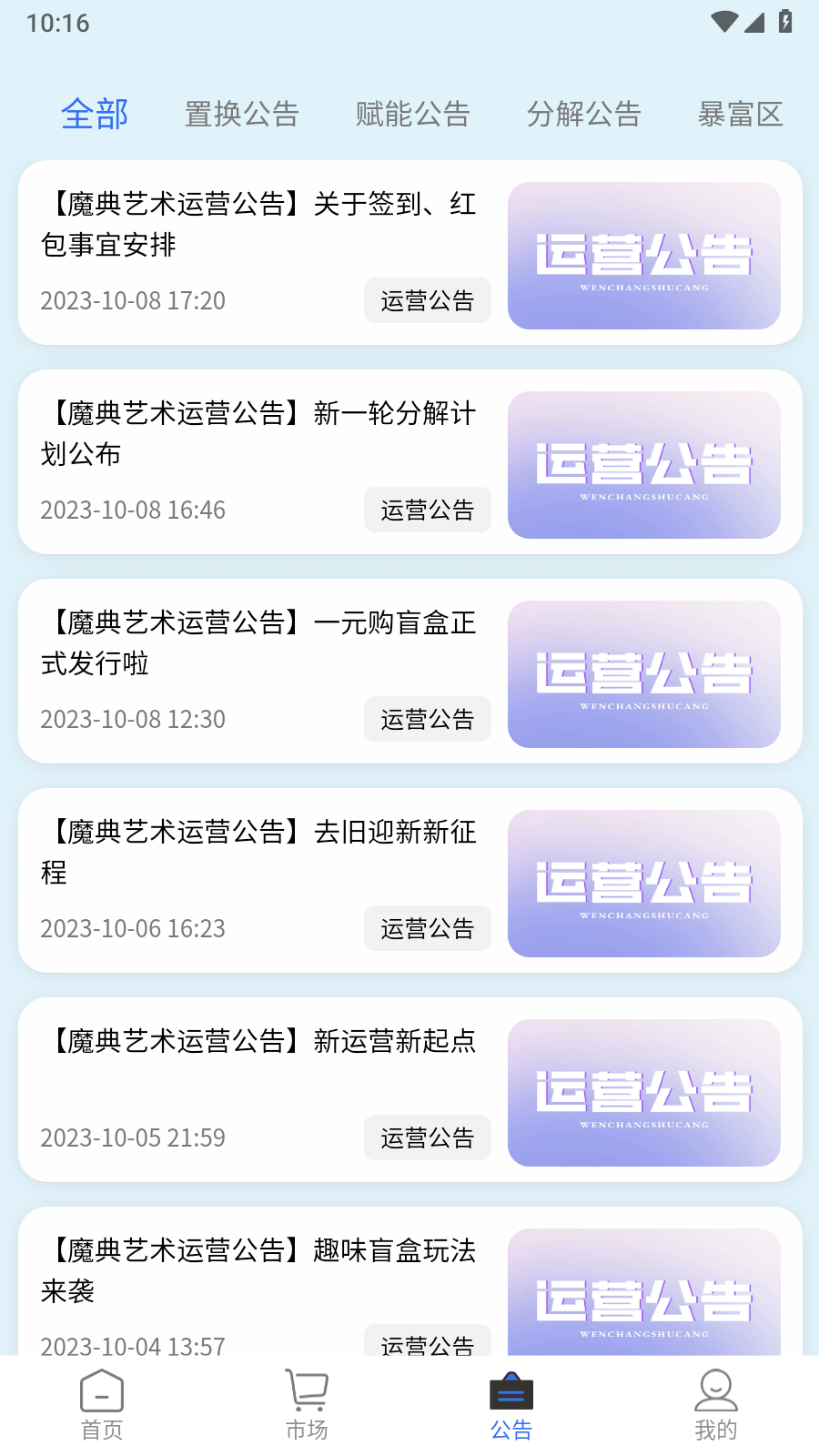Open the 暴富区 tab

741,113
